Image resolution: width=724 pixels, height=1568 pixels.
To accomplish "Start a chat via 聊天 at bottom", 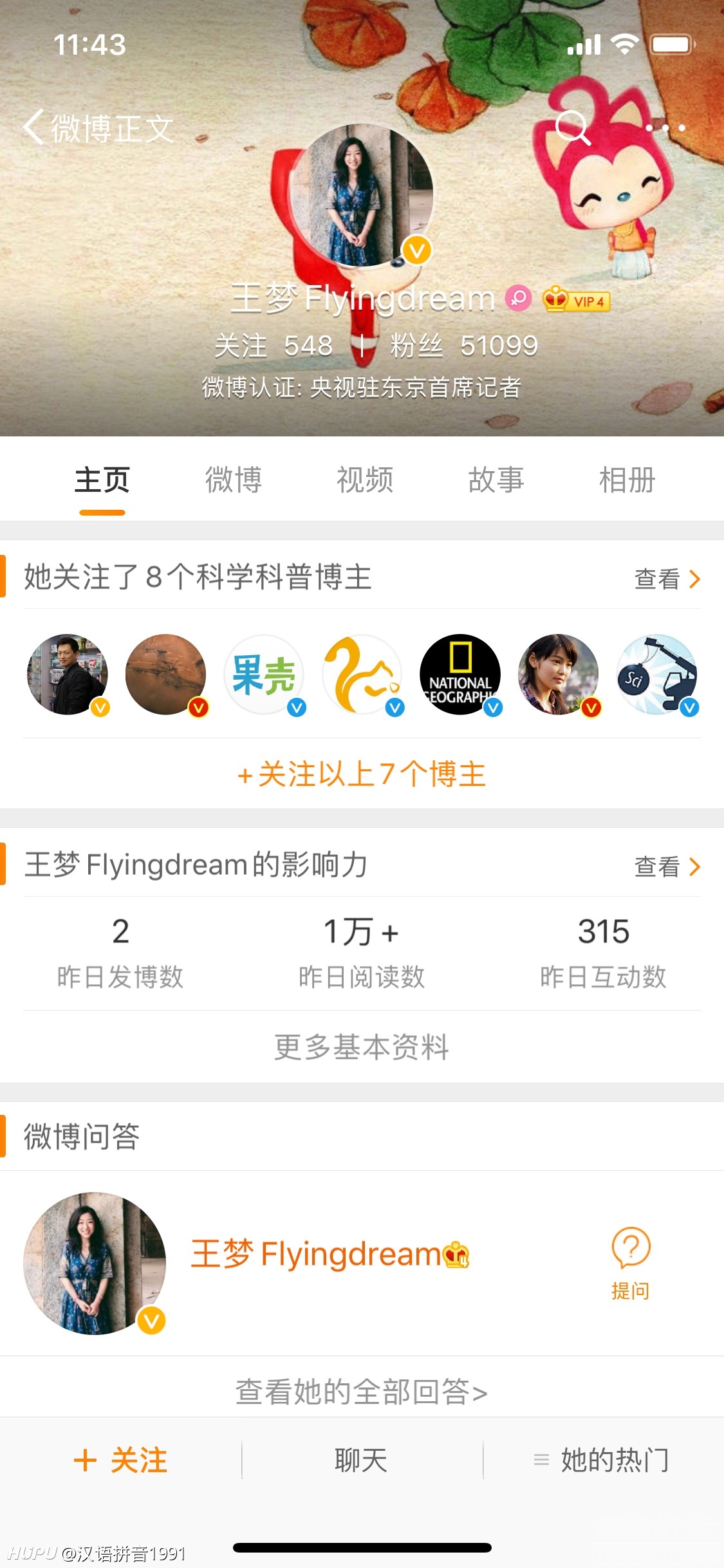I will pyautogui.click(x=362, y=1461).
